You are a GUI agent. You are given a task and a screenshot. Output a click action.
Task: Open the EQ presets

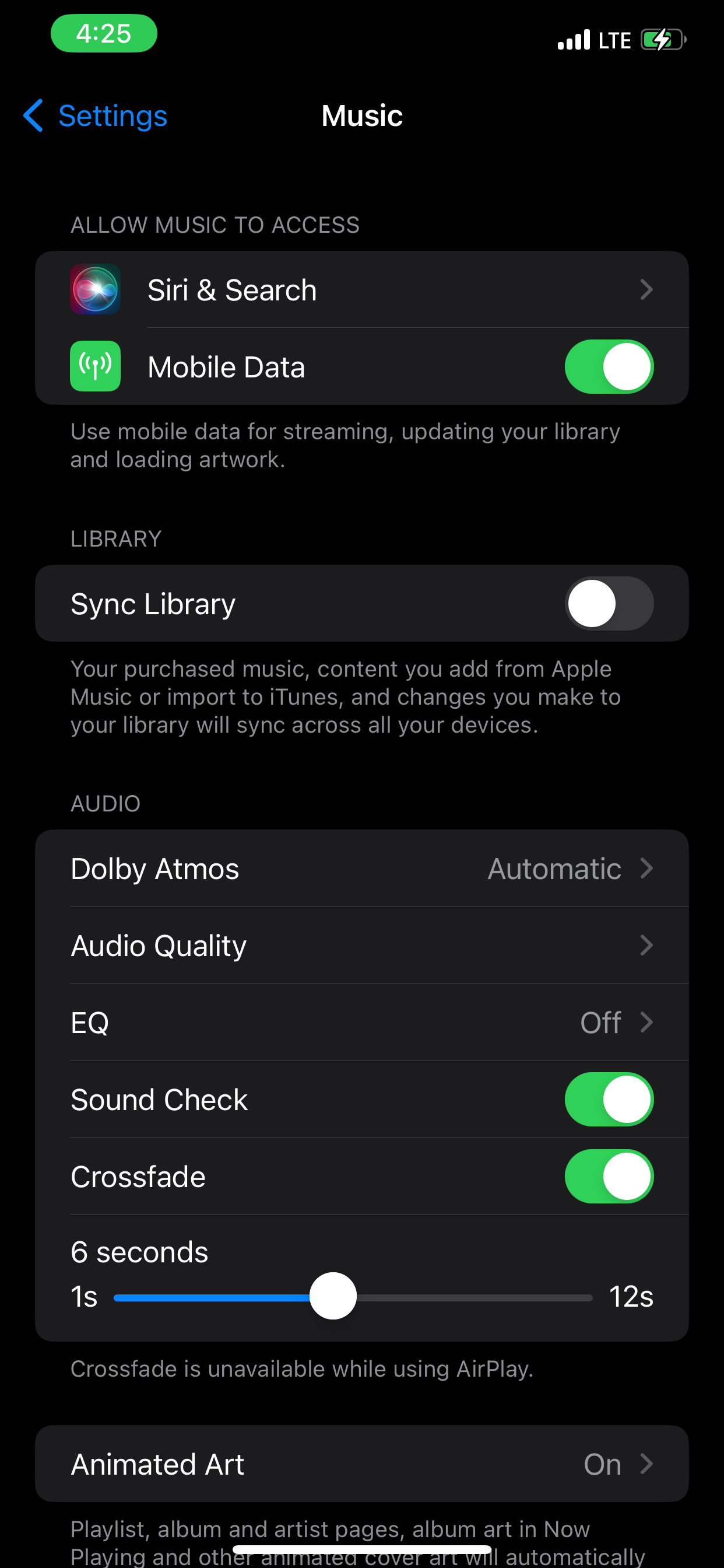[x=361, y=1023]
